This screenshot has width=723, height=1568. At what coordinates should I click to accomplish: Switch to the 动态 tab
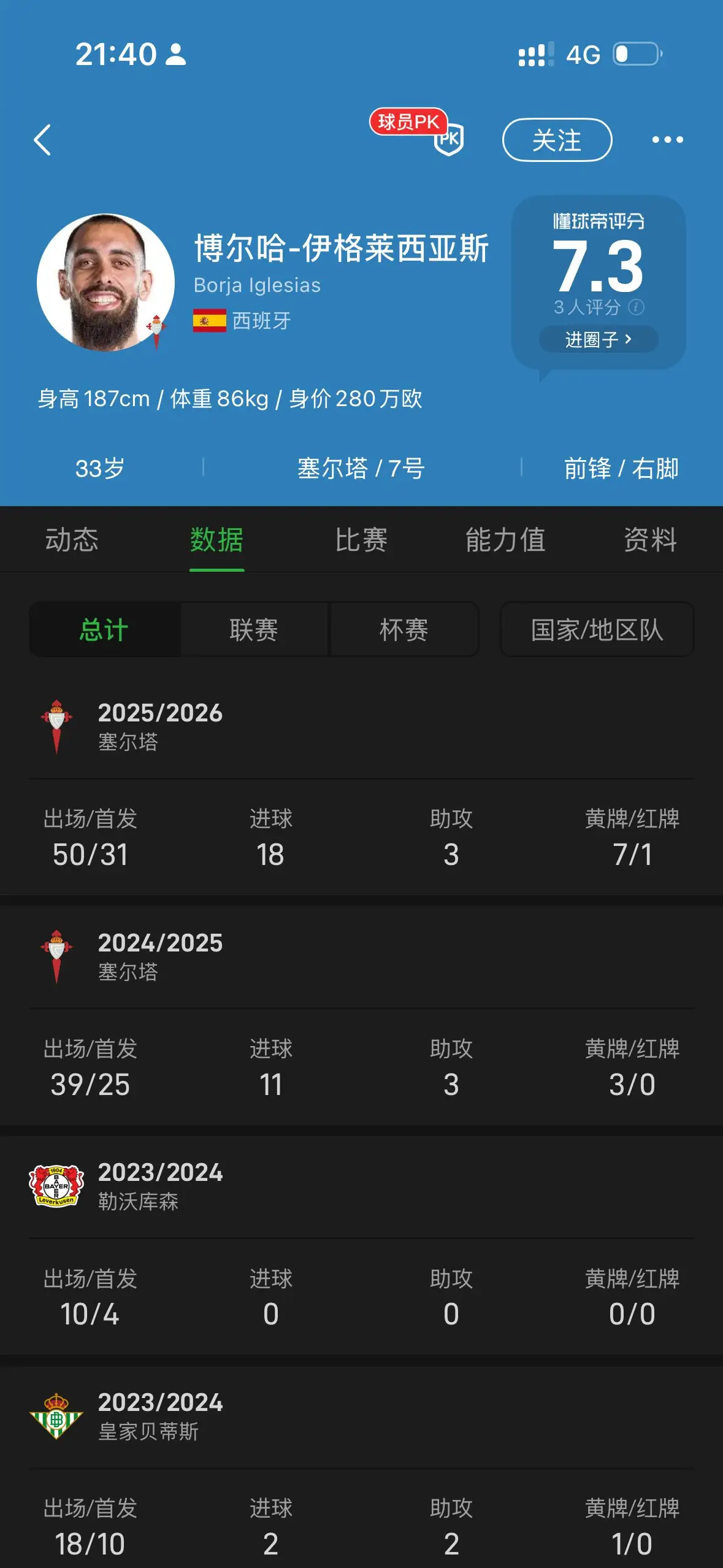click(72, 540)
